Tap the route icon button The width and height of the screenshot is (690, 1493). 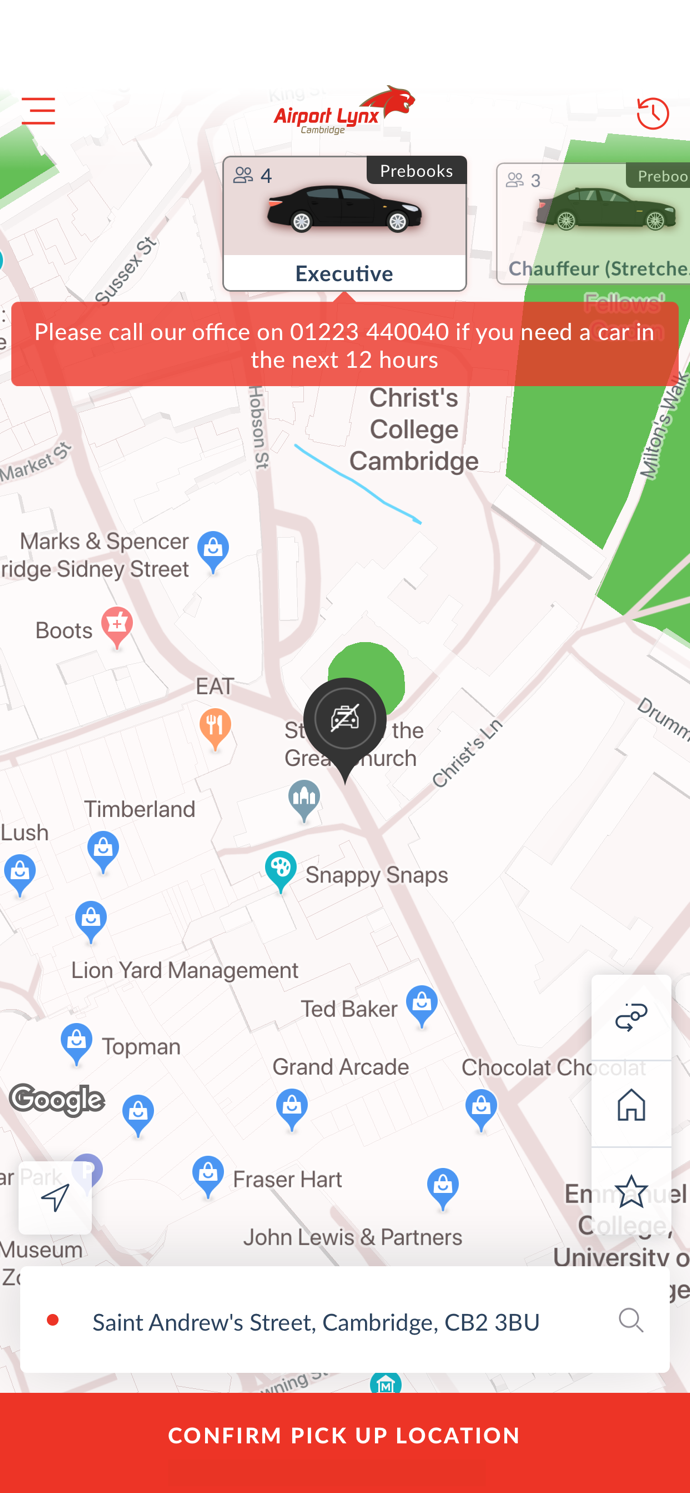click(631, 1018)
